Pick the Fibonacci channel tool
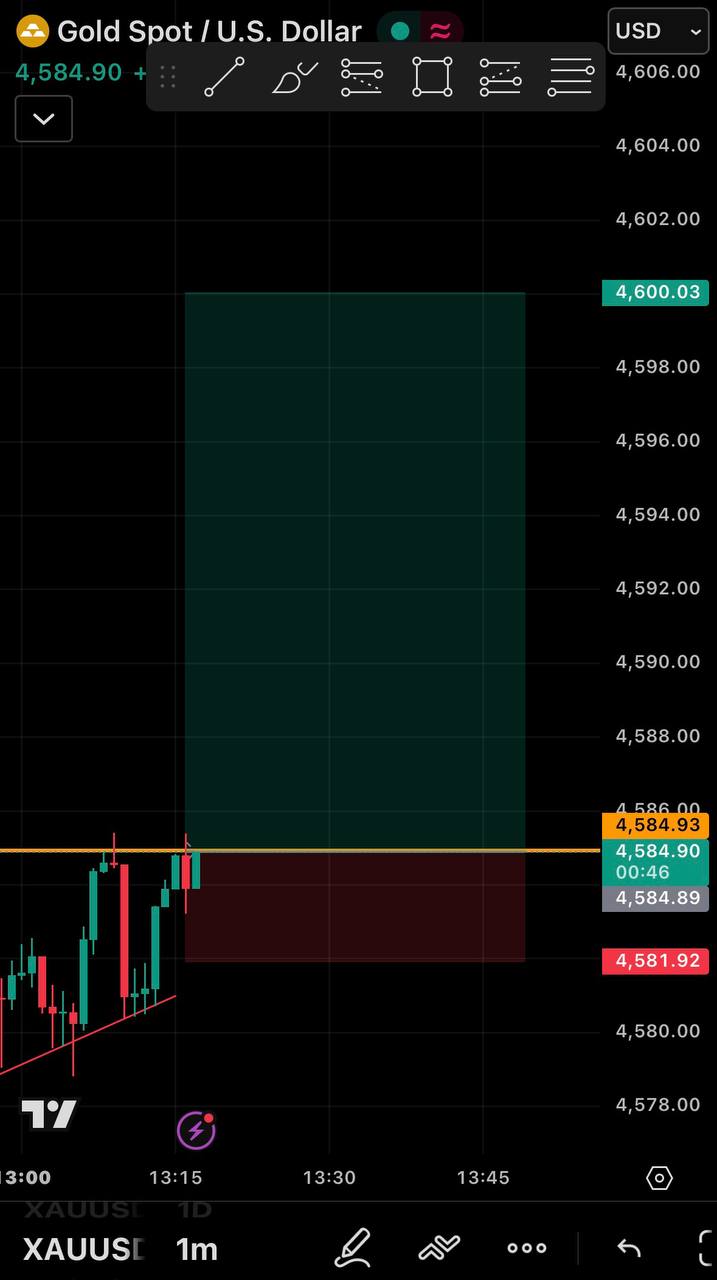 [x=500, y=77]
